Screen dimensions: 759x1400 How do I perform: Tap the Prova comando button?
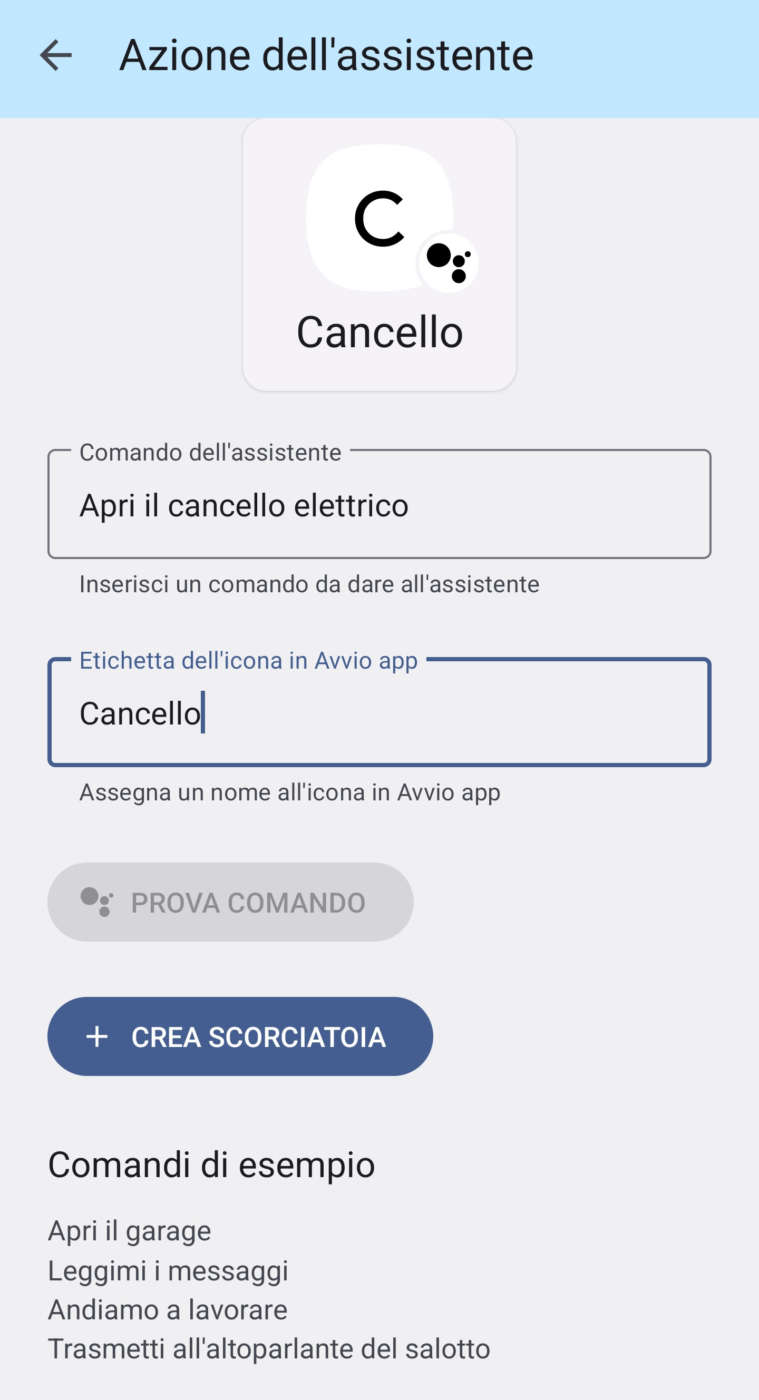(x=230, y=902)
